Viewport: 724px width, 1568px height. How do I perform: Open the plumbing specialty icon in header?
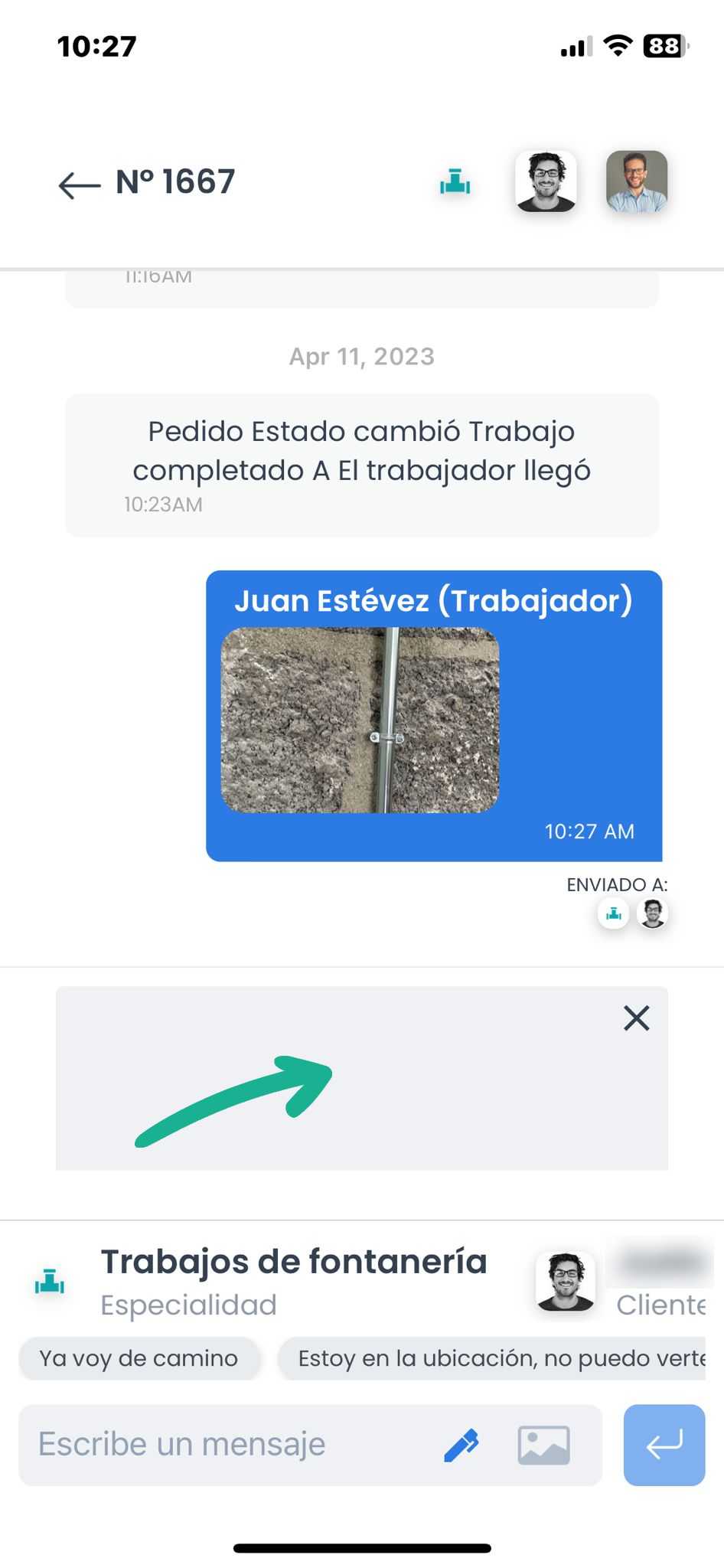[x=455, y=182]
